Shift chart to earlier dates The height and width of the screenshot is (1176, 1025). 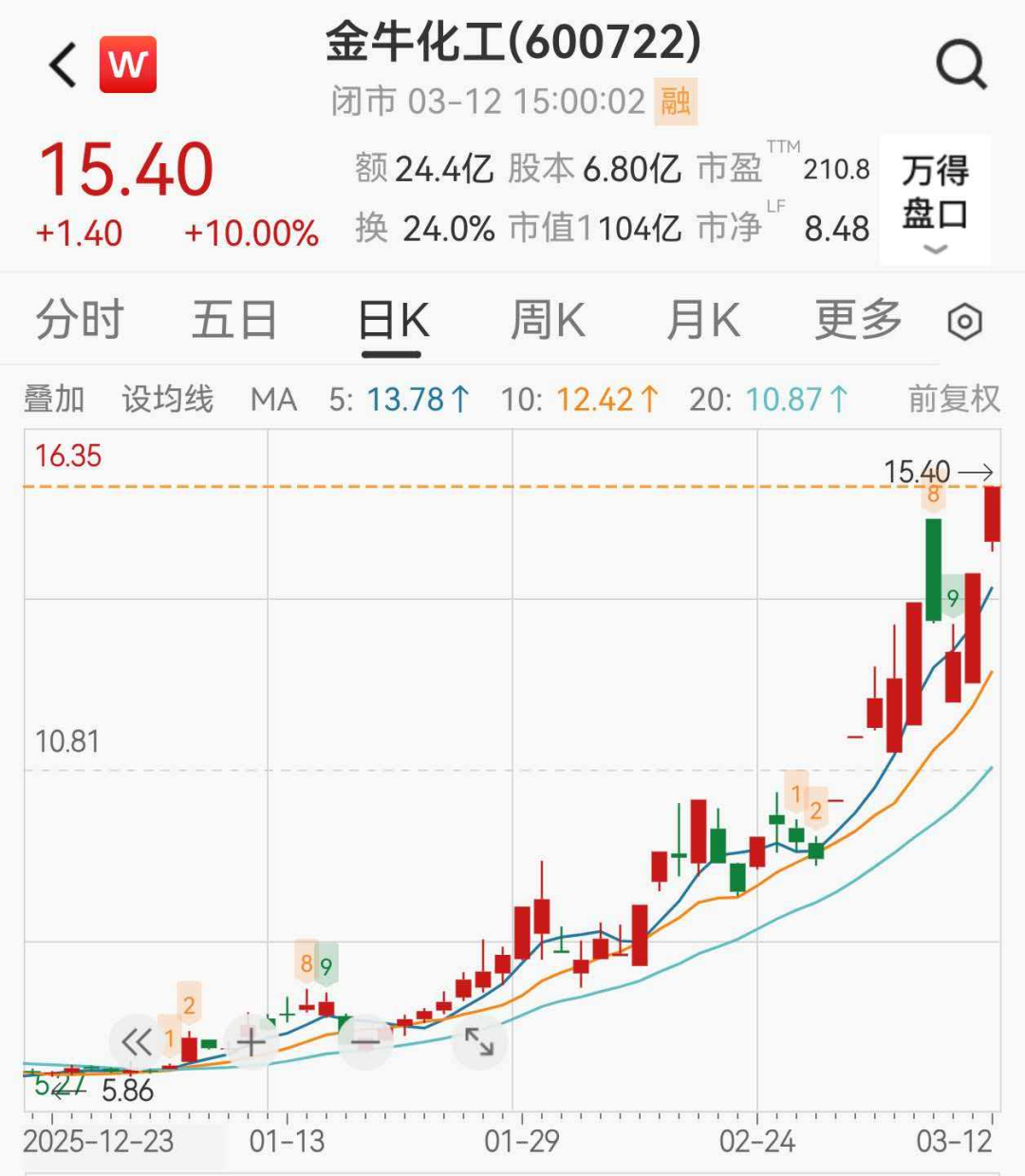(x=137, y=1042)
